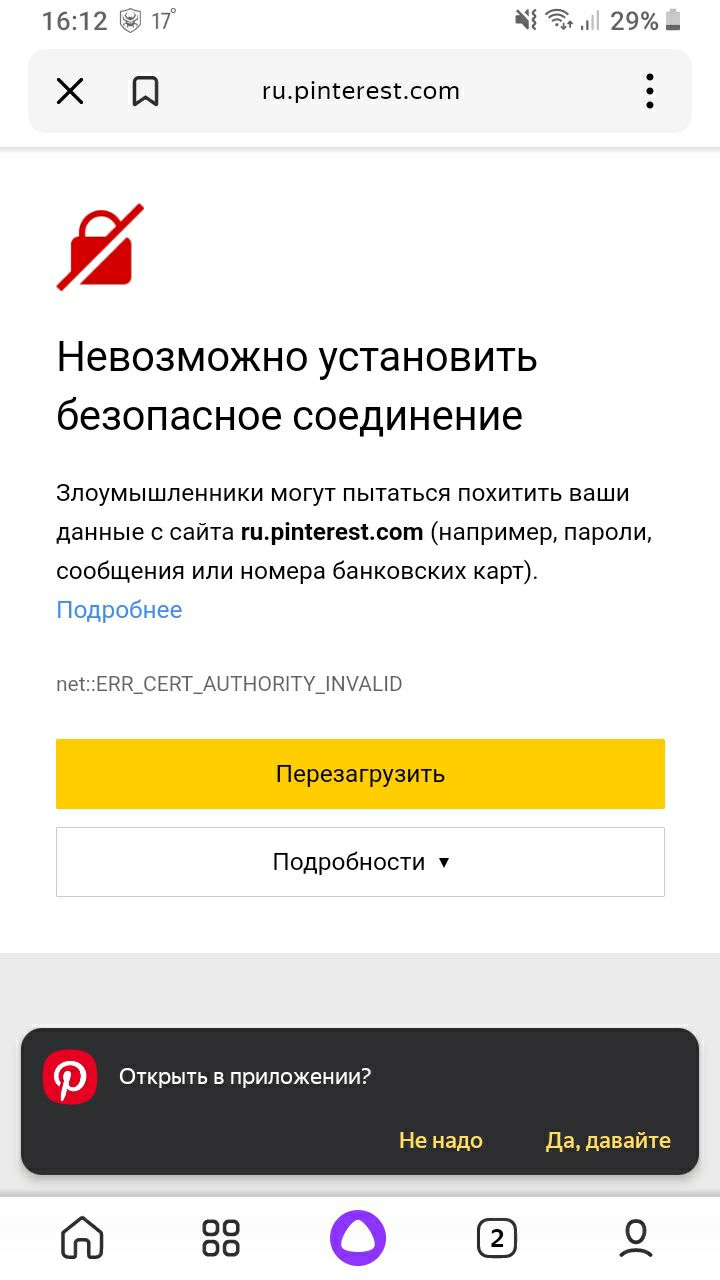Open the tabs switcher showing 2
The height and width of the screenshot is (1280, 720).
tap(496, 1238)
